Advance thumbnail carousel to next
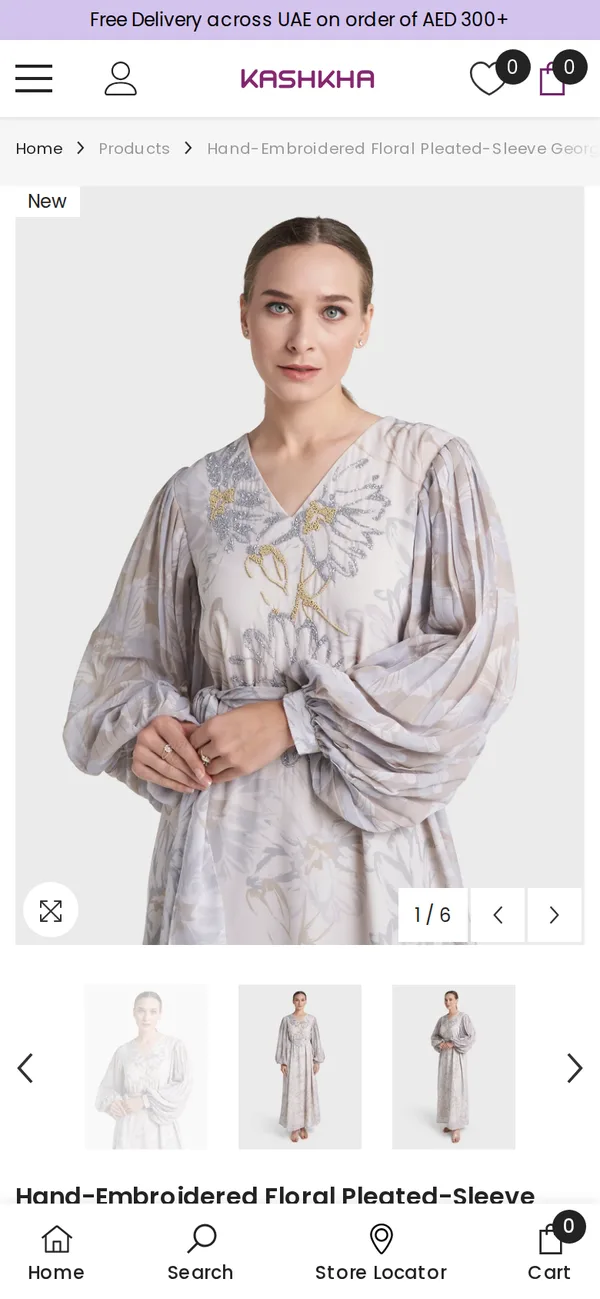Screen dimensions: 600x1299 [574, 1068]
